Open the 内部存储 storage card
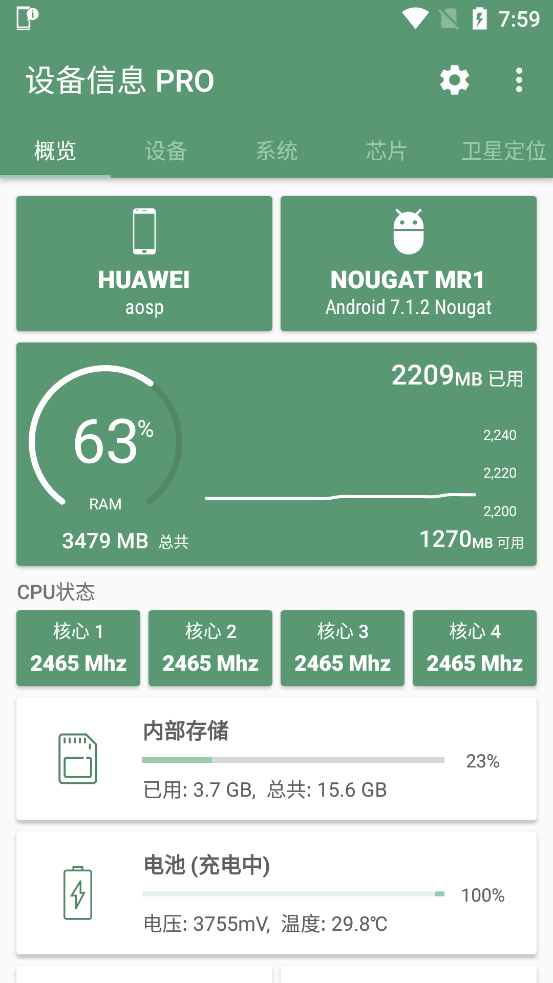This screenshot has height=983, width=553. coord(276,759)
